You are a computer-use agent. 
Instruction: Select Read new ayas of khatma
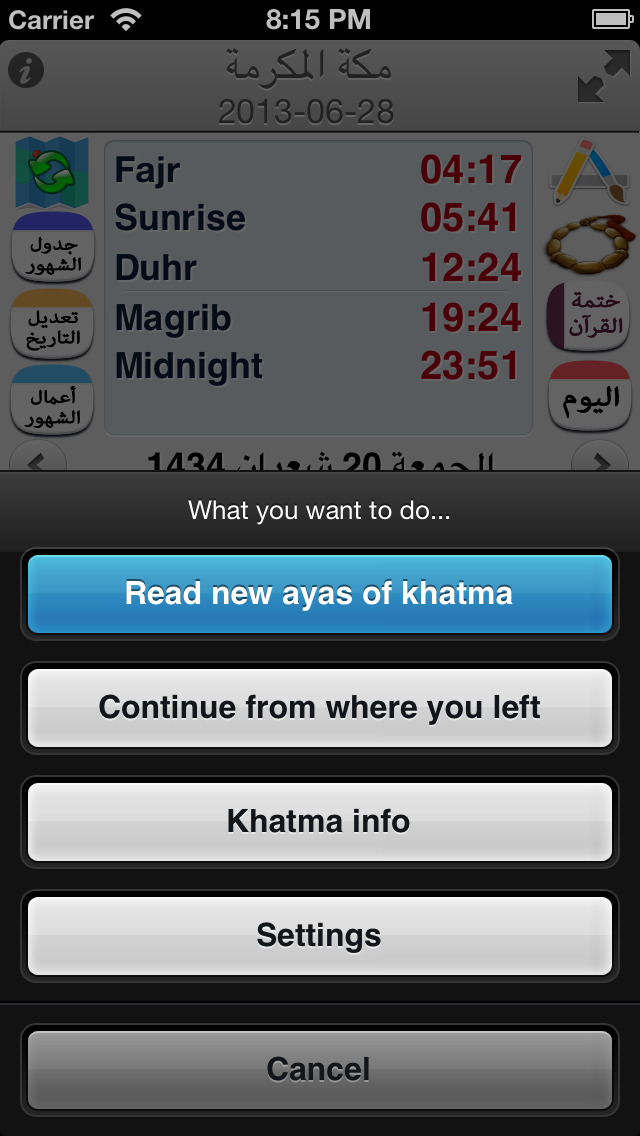[320, 594]
